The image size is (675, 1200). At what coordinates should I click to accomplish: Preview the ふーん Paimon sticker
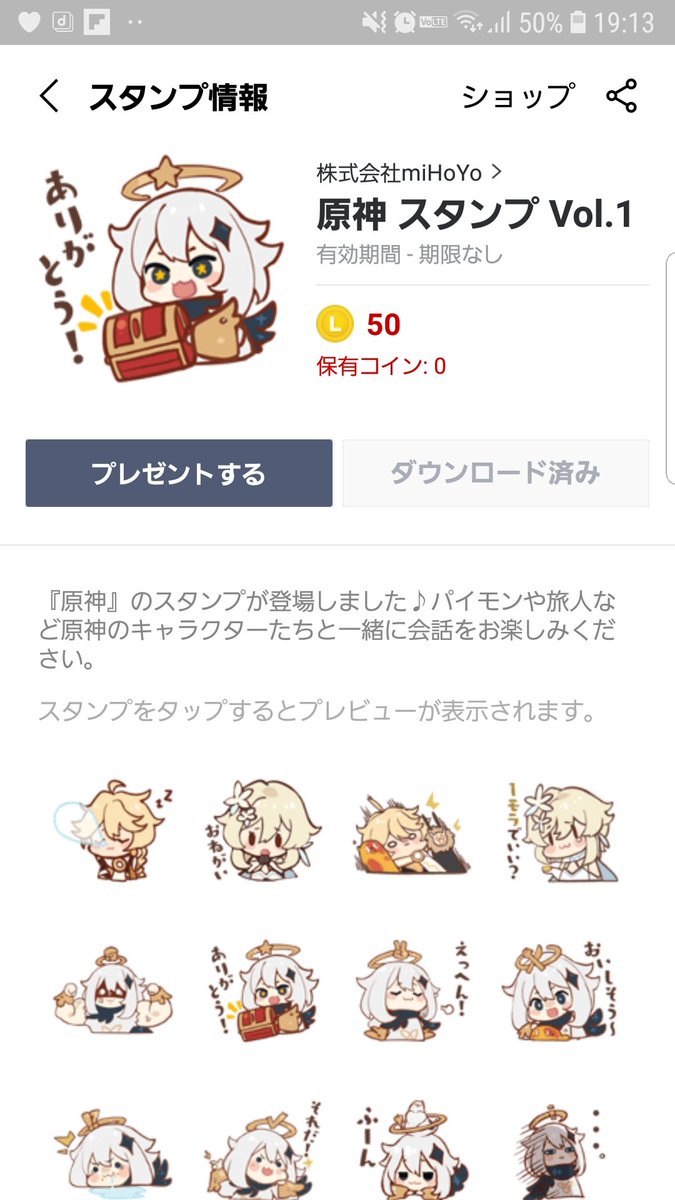pyautogui.click(x=414, y=1150)
